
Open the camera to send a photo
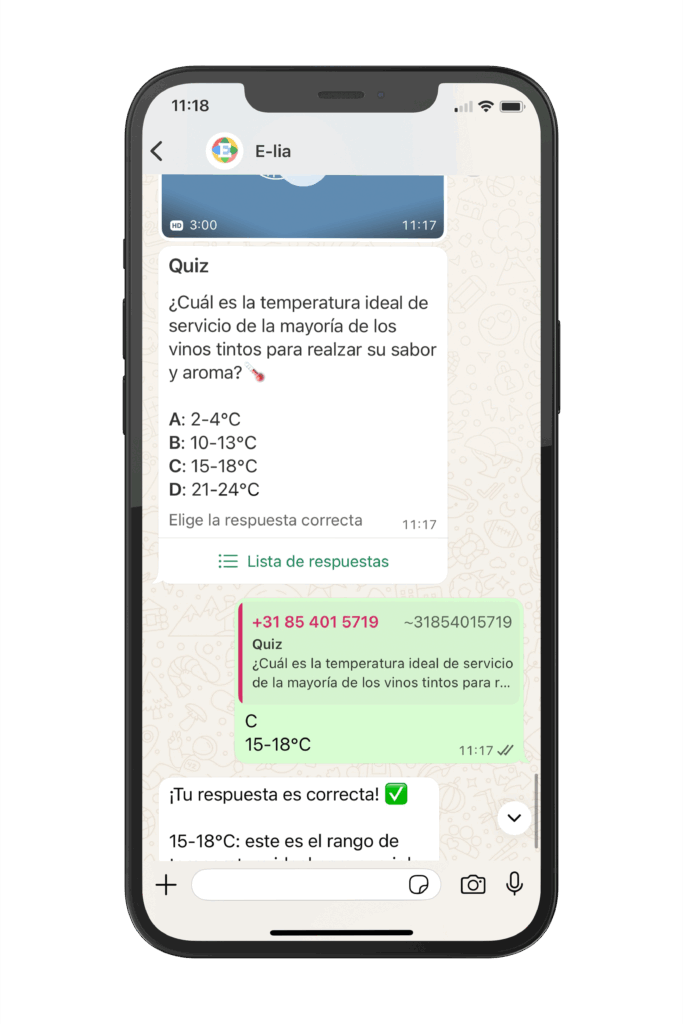pyautogui.click(x=472, y=885)
